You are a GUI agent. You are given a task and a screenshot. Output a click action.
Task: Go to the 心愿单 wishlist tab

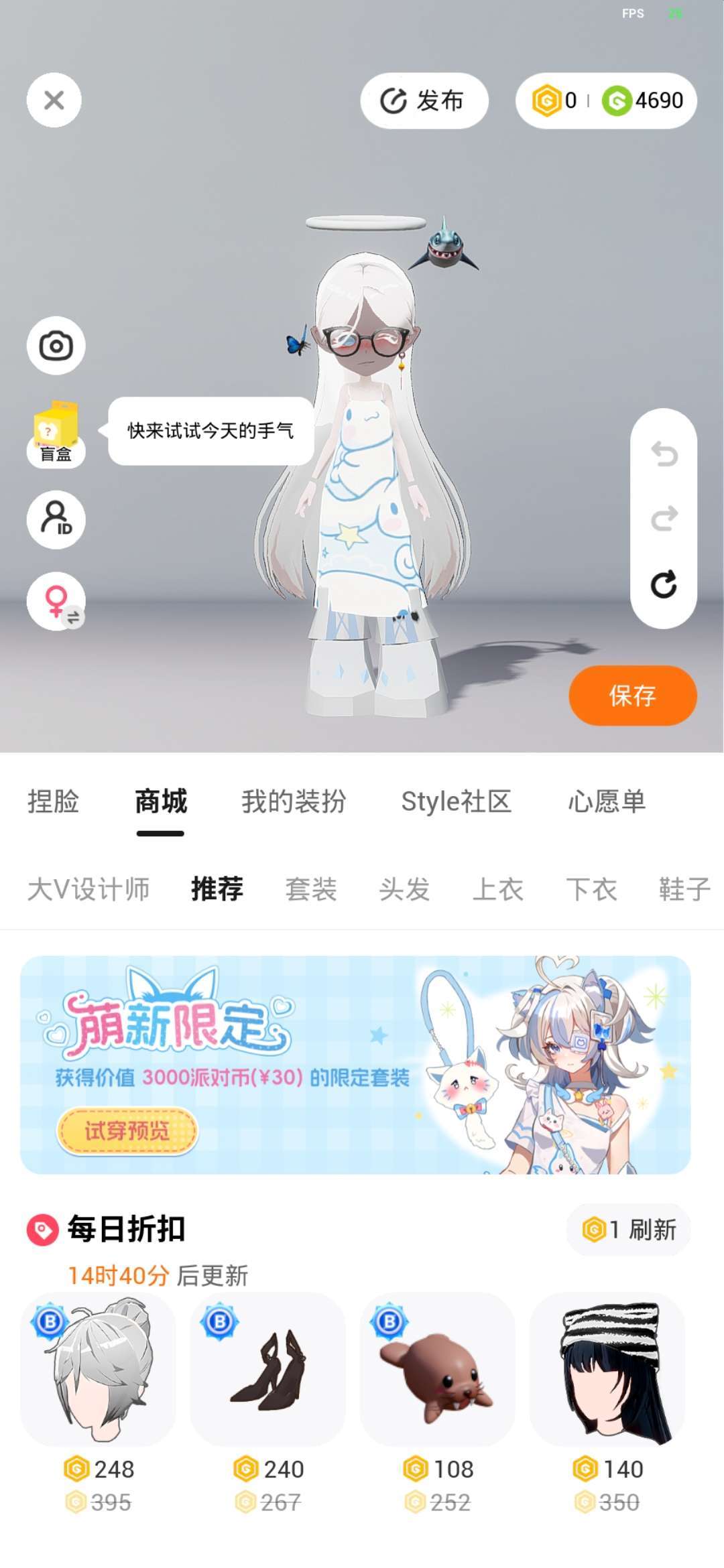[607, 801]
